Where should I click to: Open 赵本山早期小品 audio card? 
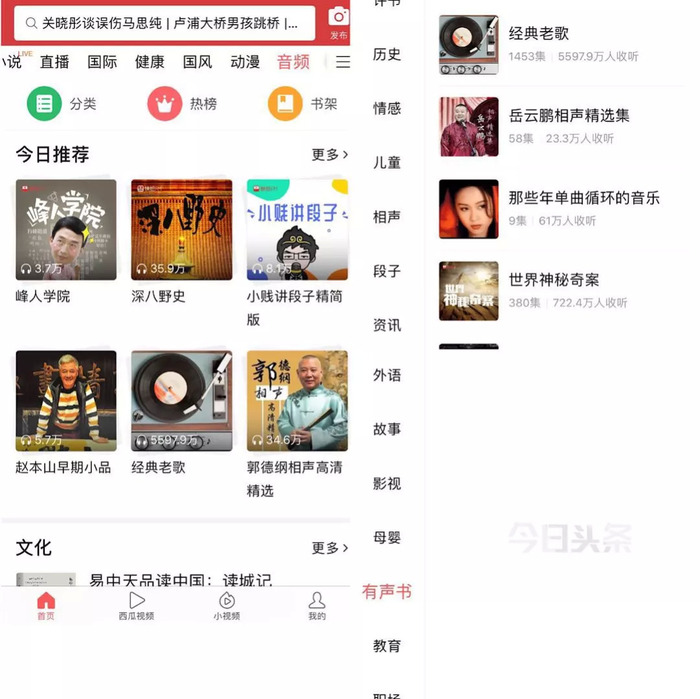click(x=66, y=400)
